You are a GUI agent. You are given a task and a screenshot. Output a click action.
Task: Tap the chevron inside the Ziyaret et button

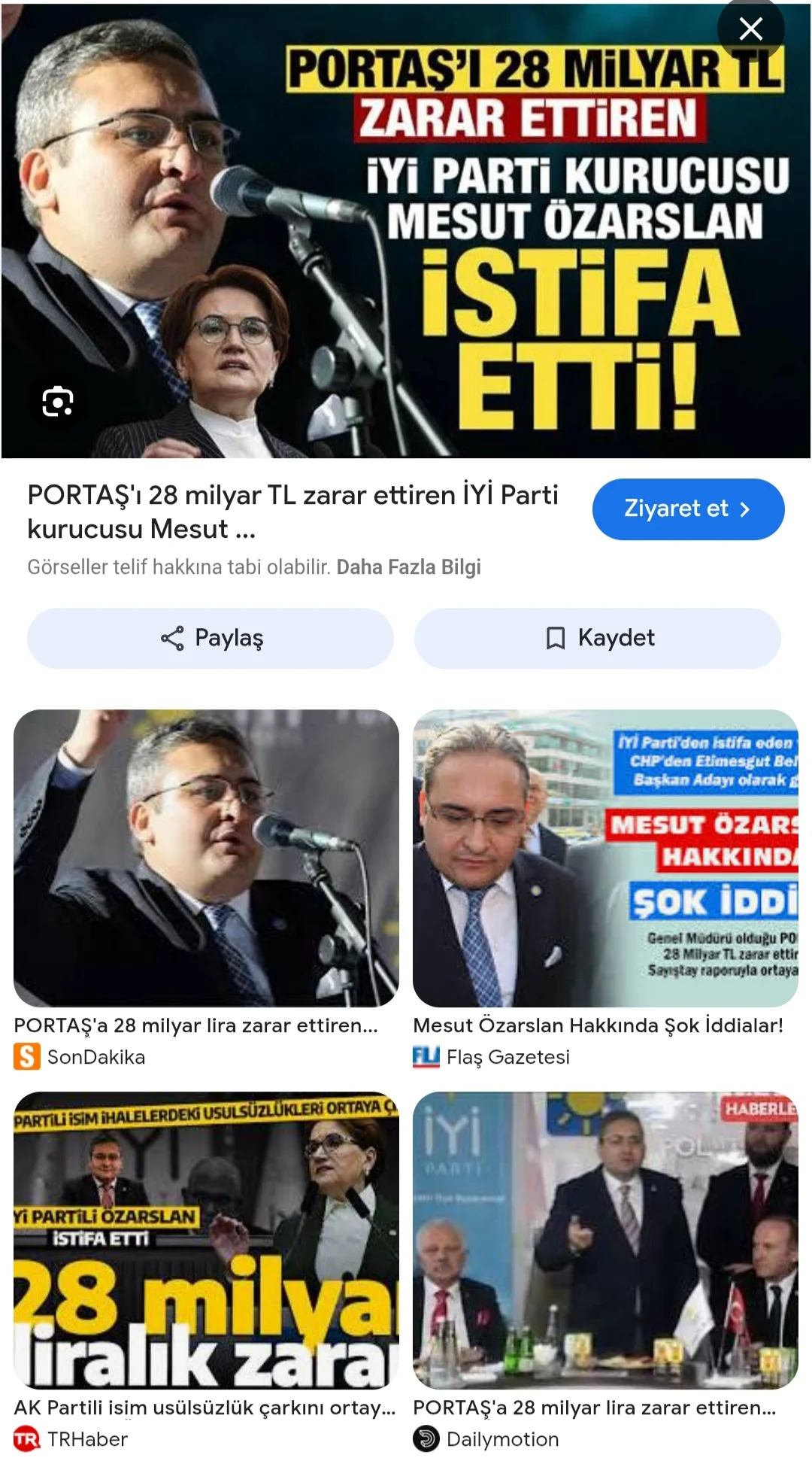(x=744, y=509)
